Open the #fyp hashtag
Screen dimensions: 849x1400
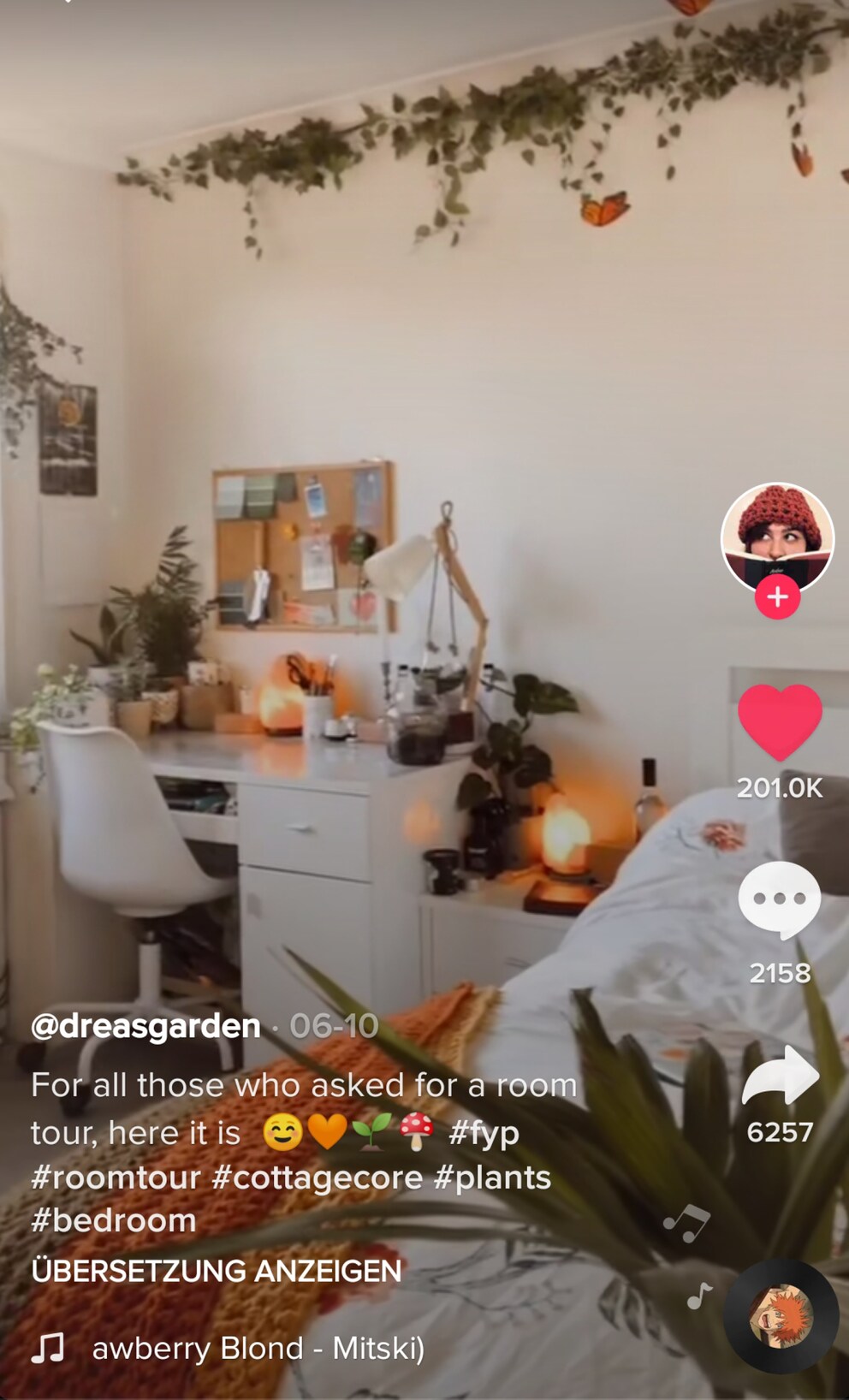[x=484, y=1133]
